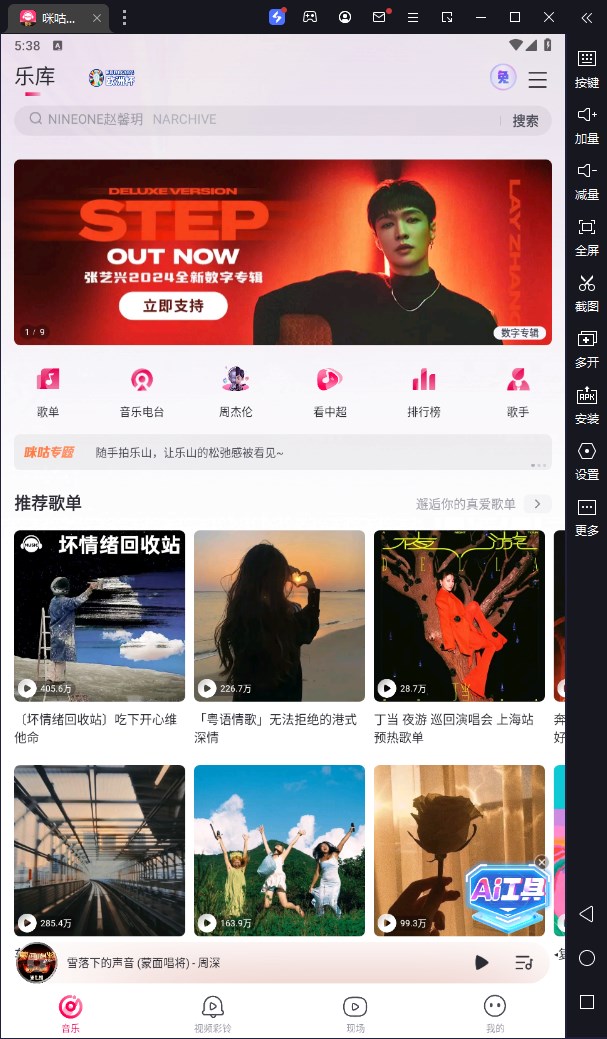Open the play queue list icon
The width and height of the screenshot is (607, 1039).
pos(524,962)
